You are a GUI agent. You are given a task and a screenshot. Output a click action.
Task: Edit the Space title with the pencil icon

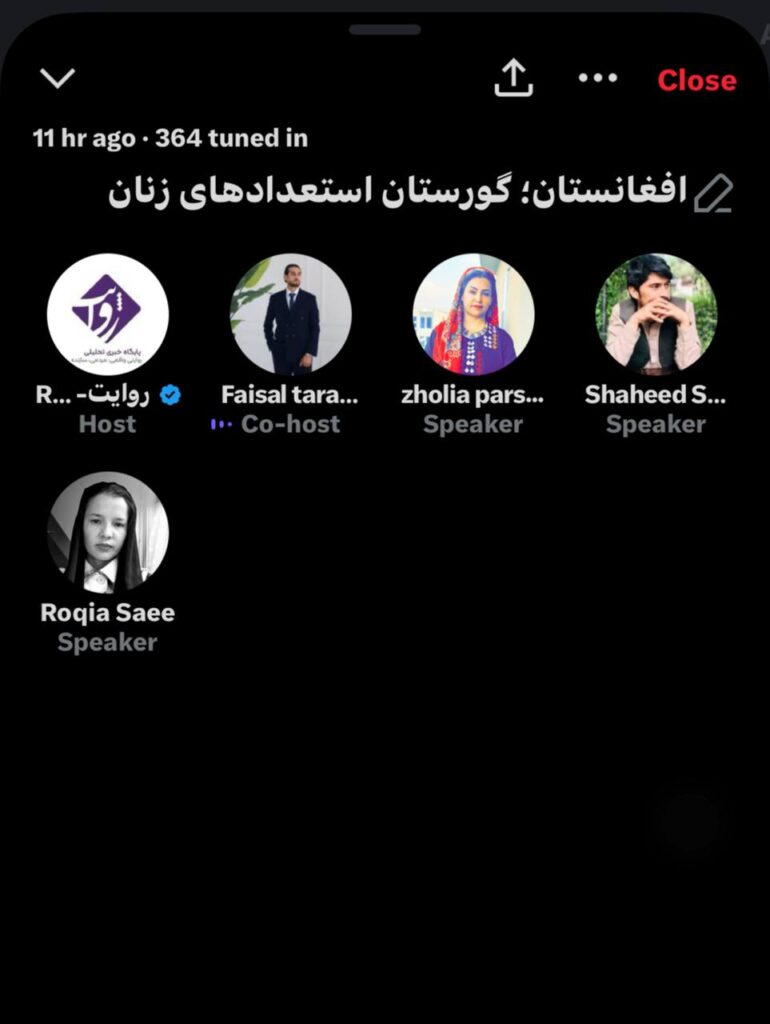[x=714, y=192]
